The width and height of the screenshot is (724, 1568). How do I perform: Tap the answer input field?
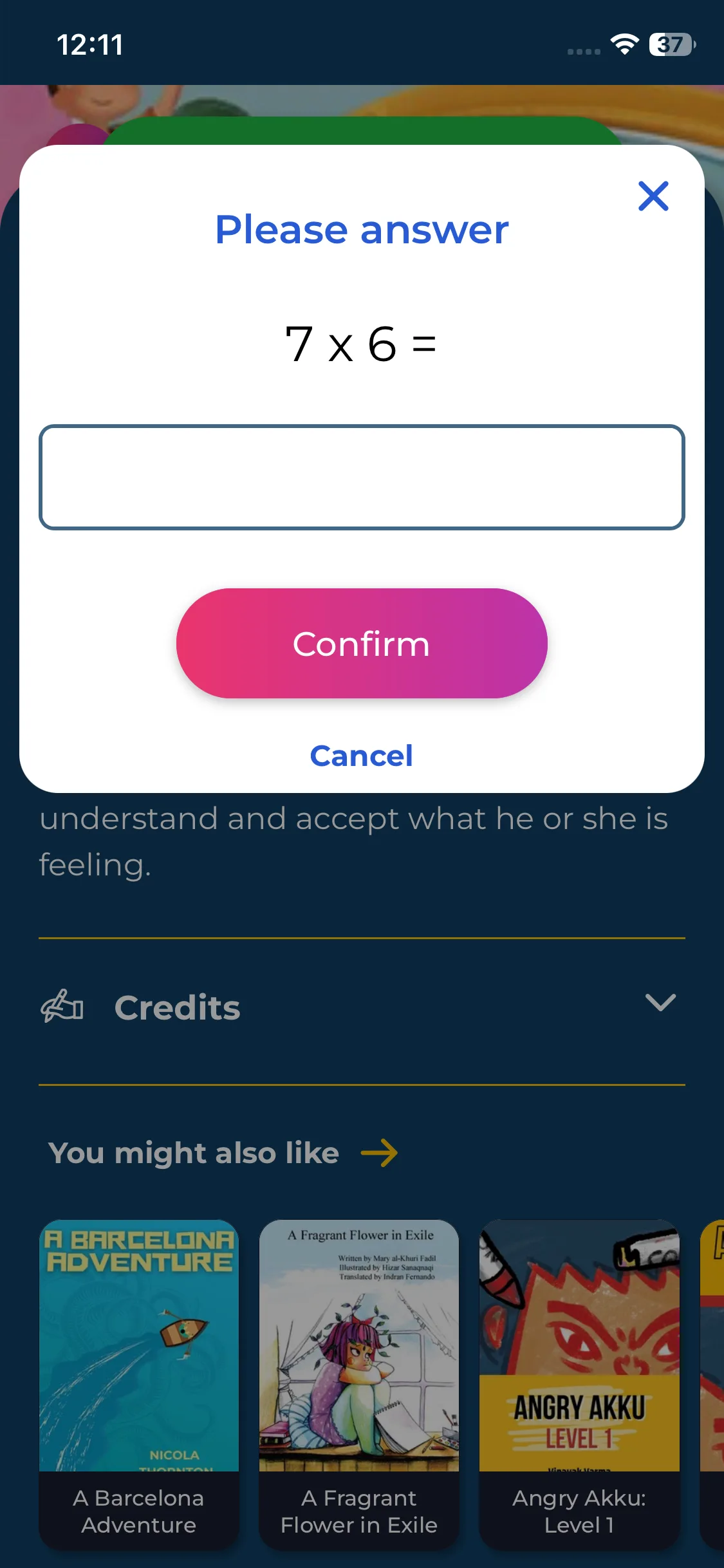362,477
